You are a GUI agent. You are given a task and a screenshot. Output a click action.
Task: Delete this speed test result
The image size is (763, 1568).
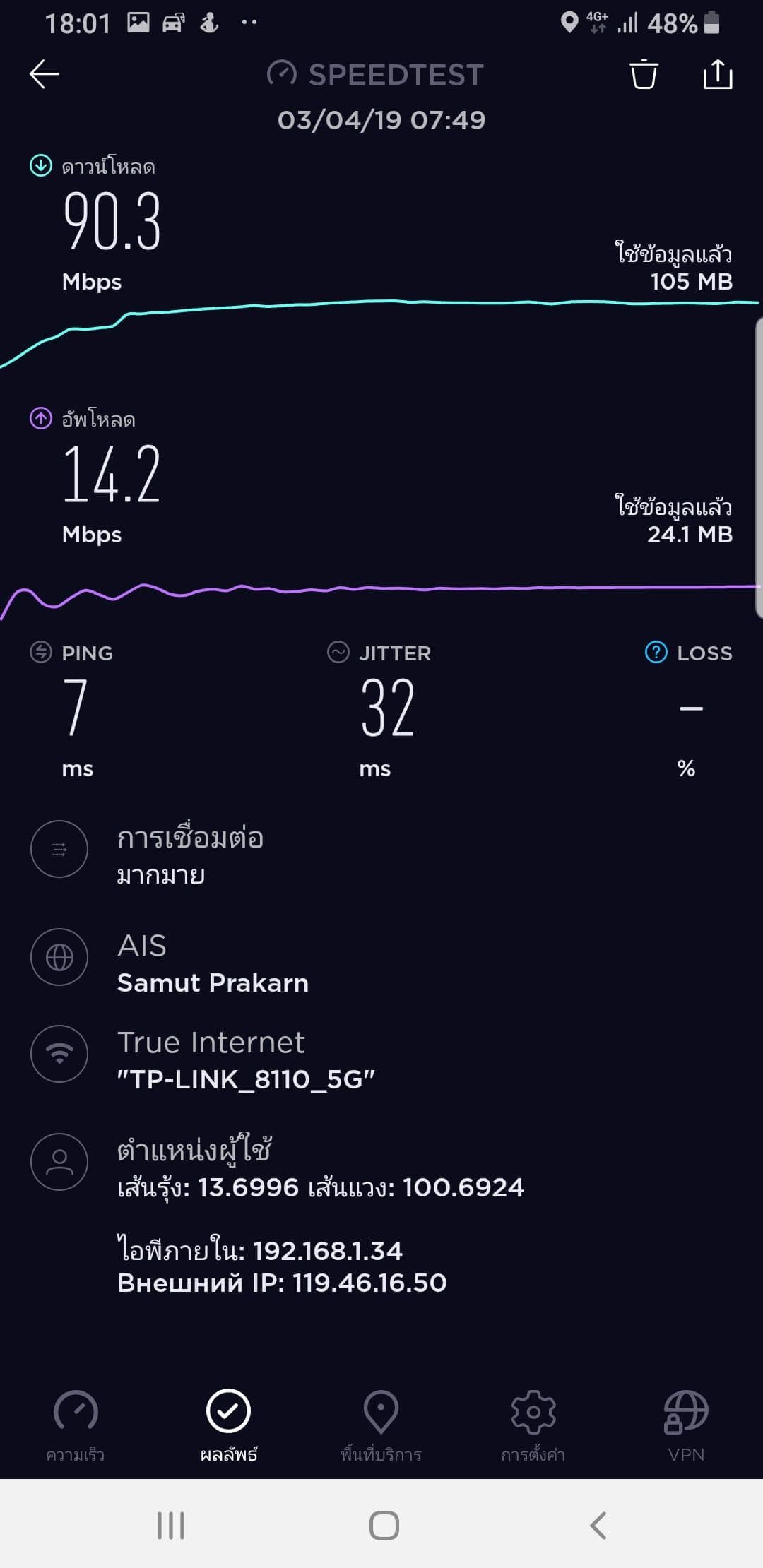click(x=644, y=74)
